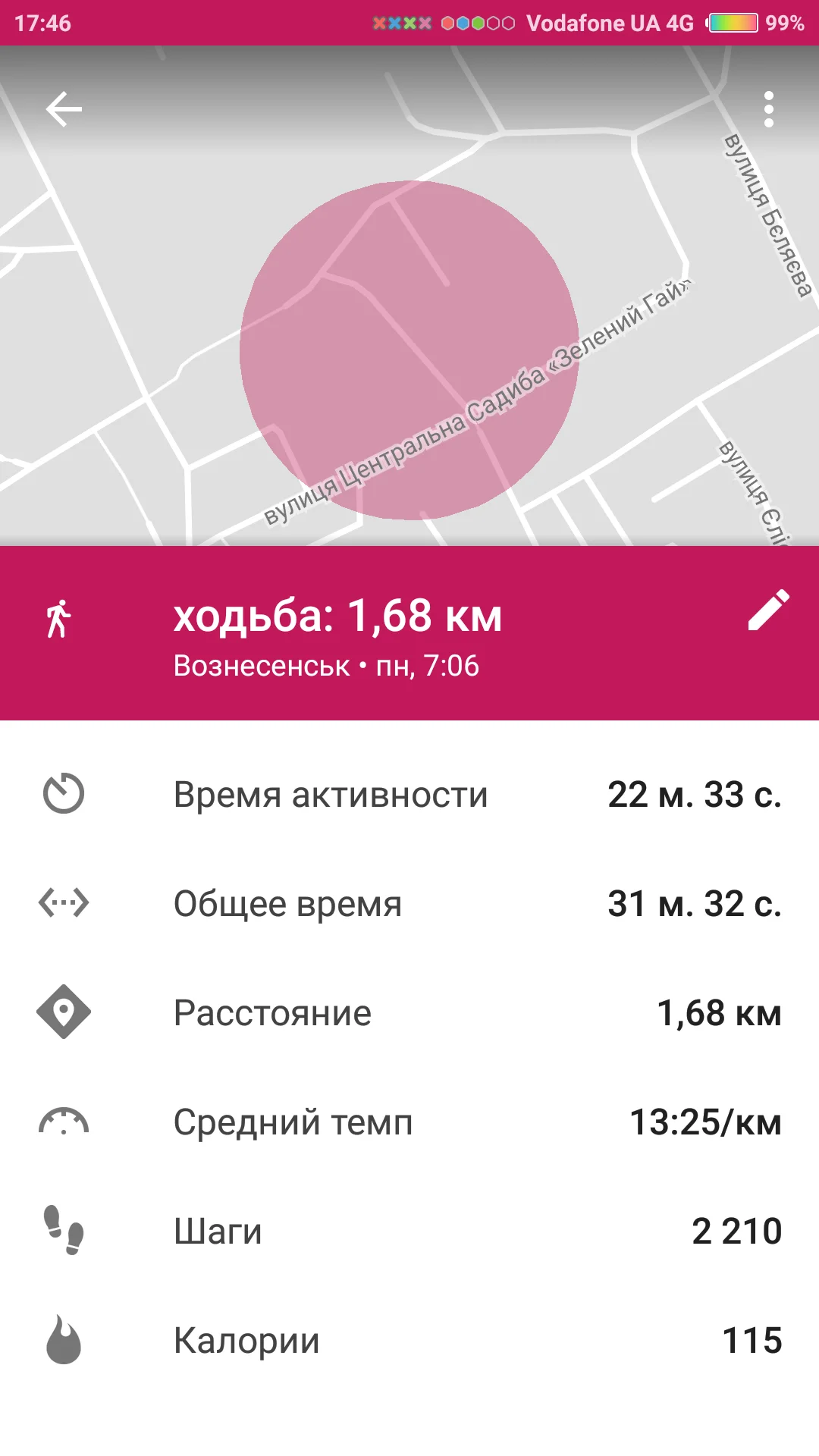Edit the walking activity with the pencil icon
819x1456 pixels.
pyautogui.click(x=769, y=610)
